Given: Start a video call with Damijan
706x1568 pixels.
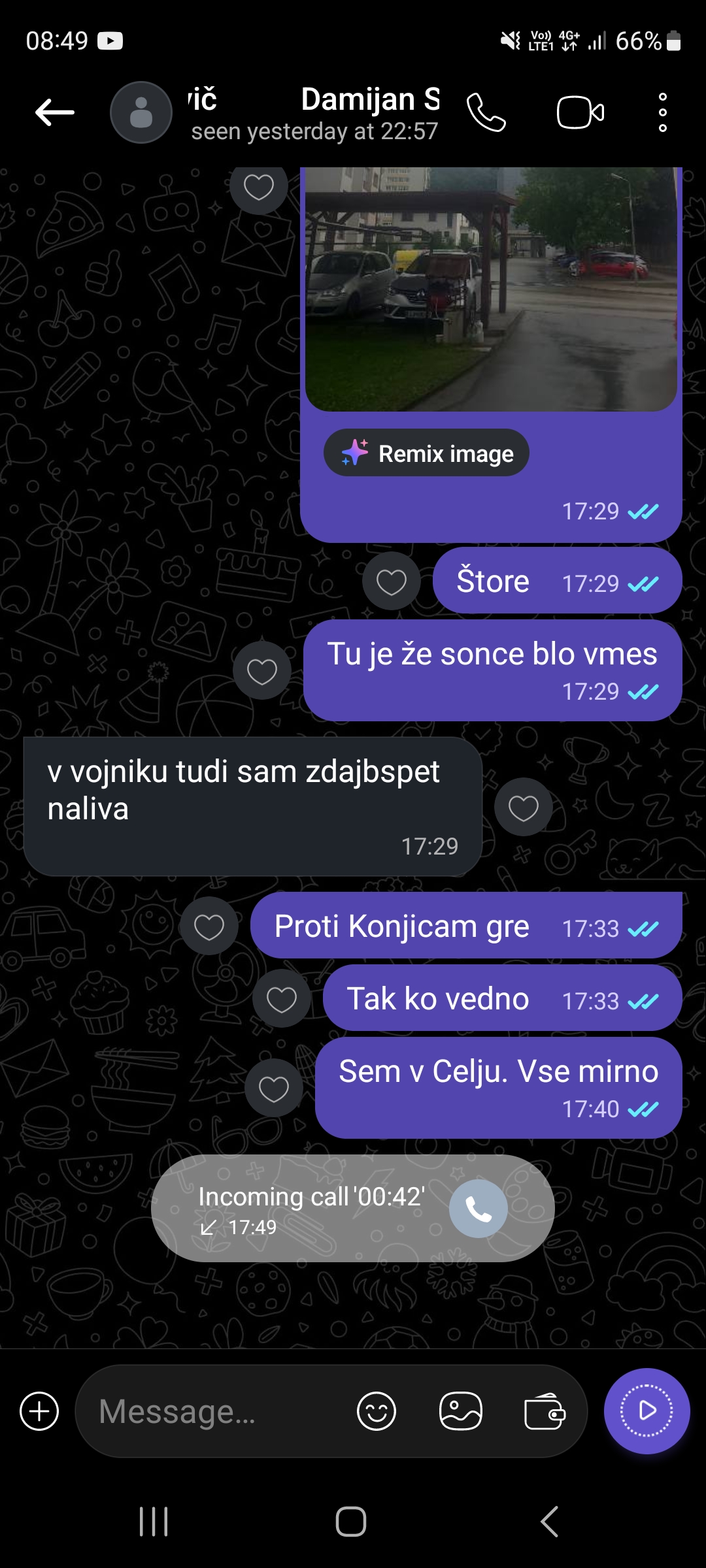Looking at the screenshot, I should tap(580, 112).
